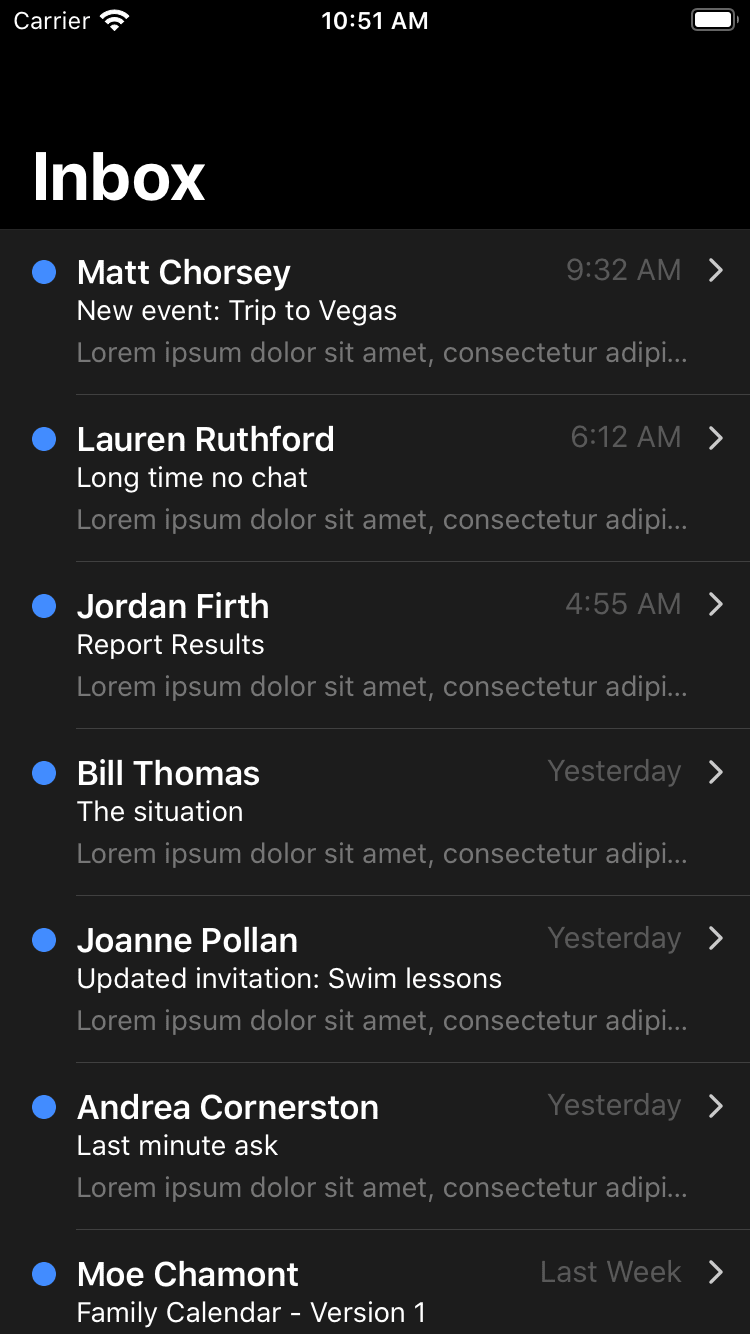Open Lauren Ruthford's Long time no chat email
Image resolution: width=750 pixels, height=1334 pixels.
(x=375, y=479)
